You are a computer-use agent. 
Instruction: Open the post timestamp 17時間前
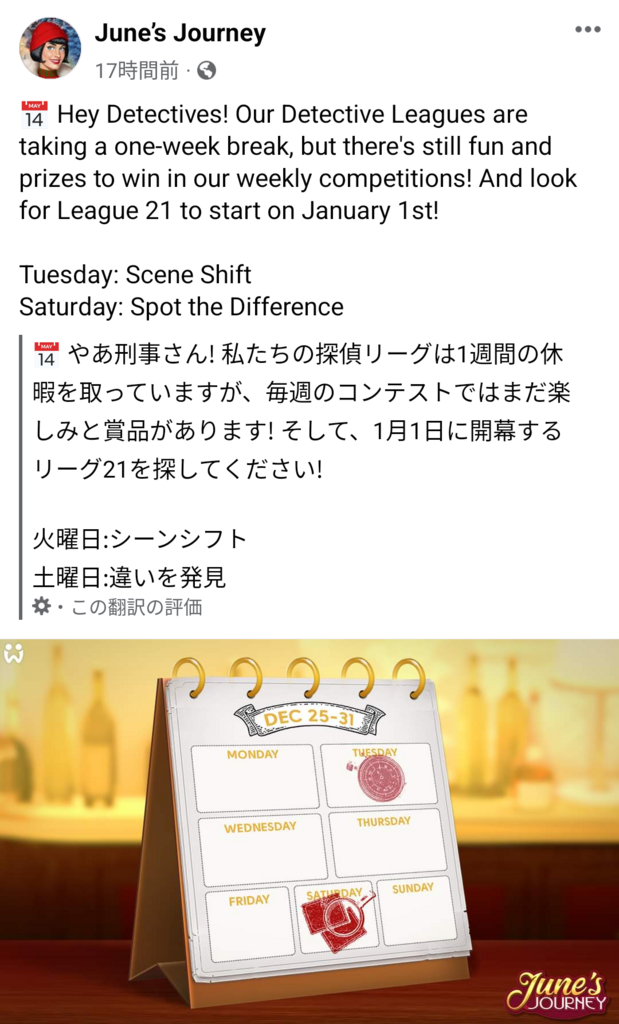click(137, 71)
